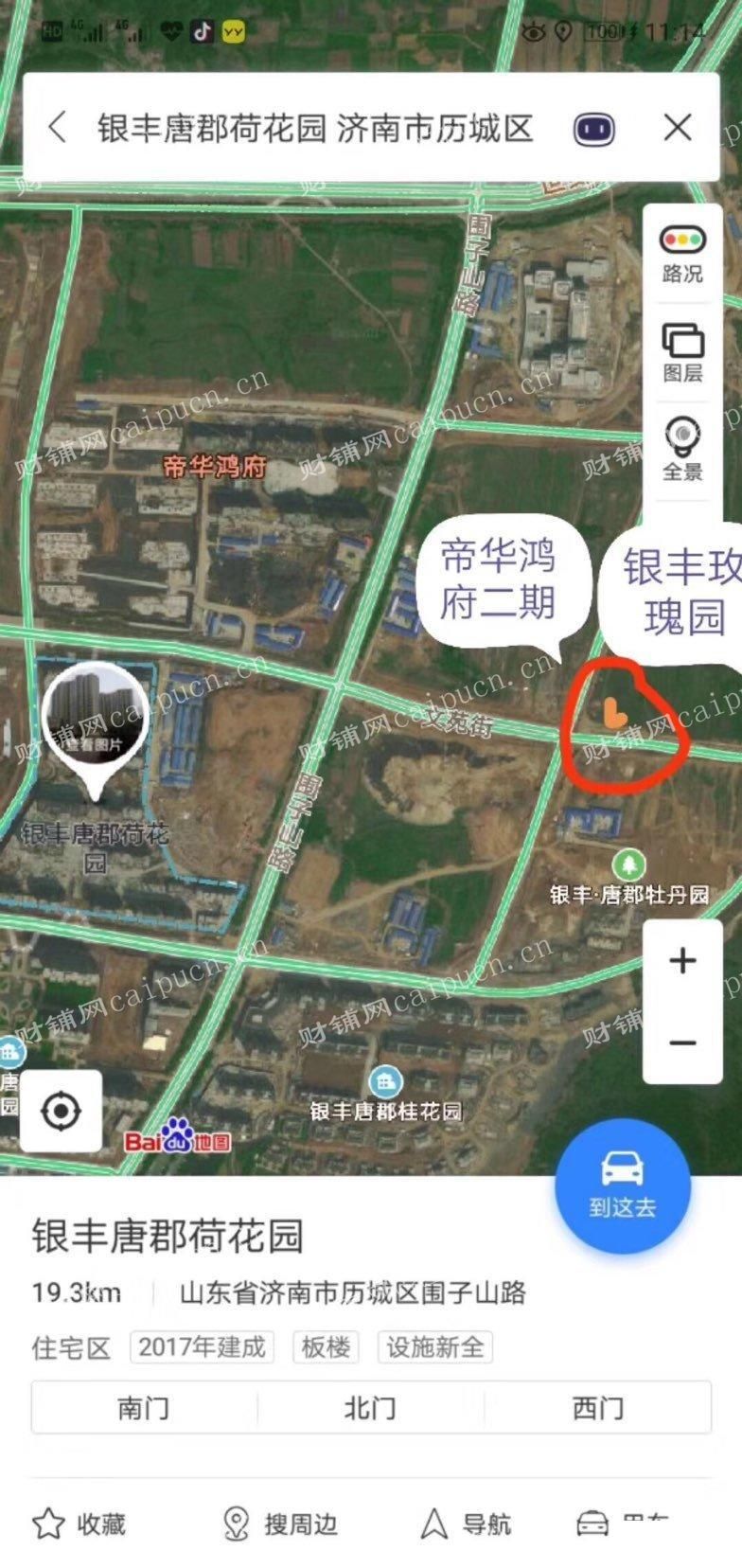Open 银丰唐郡桂花园 map marker
Viewport: 742px width, 1568px height.
click(384, 1095)
